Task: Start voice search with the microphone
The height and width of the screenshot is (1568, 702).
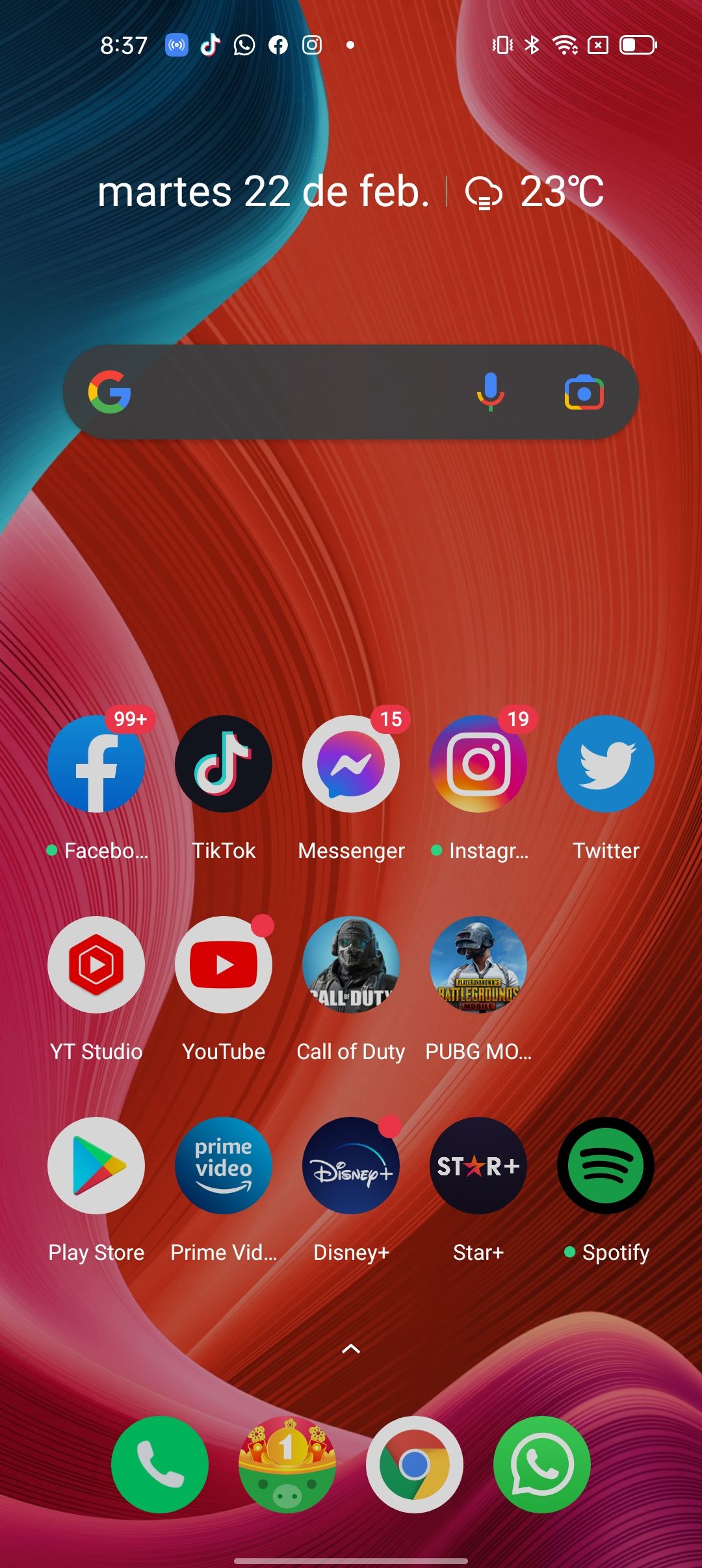Action: [491, 392]
